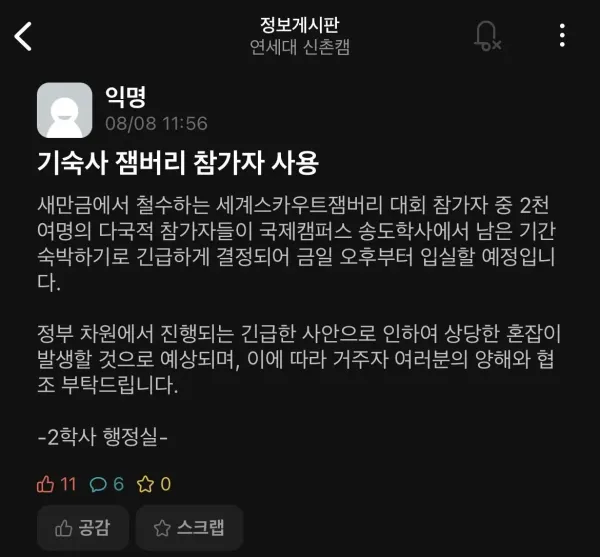600x557 pixels.
Task: Go back using the arrow icon
Action: [24, 36]
